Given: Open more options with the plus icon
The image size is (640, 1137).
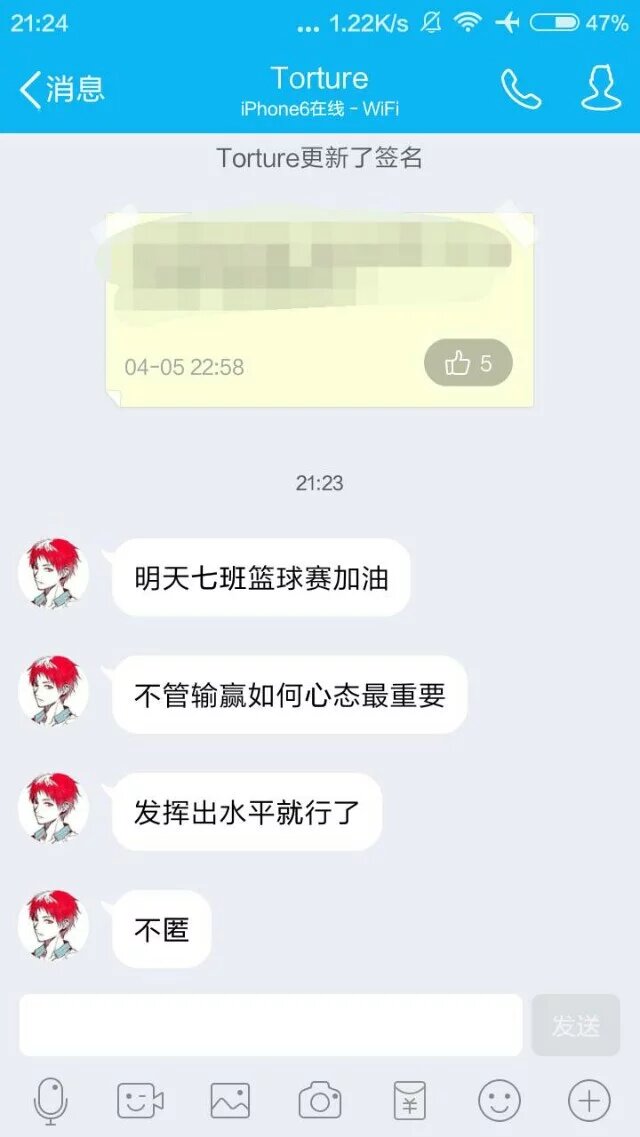Looking at the screenshot, I should tap(589, 1101).
